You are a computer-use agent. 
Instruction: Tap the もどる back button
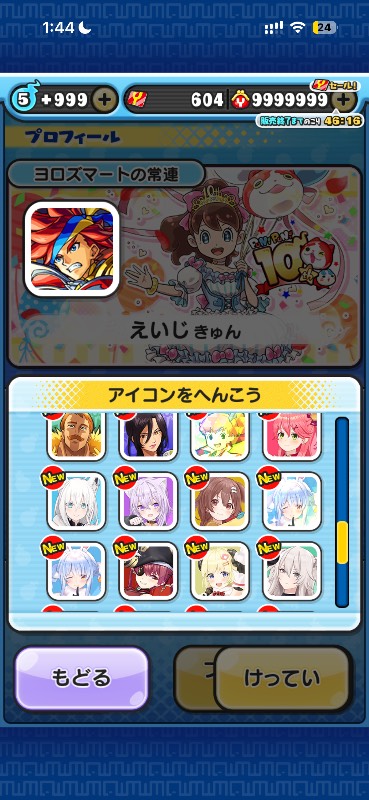pyautogui.click(x=82, y=678)
